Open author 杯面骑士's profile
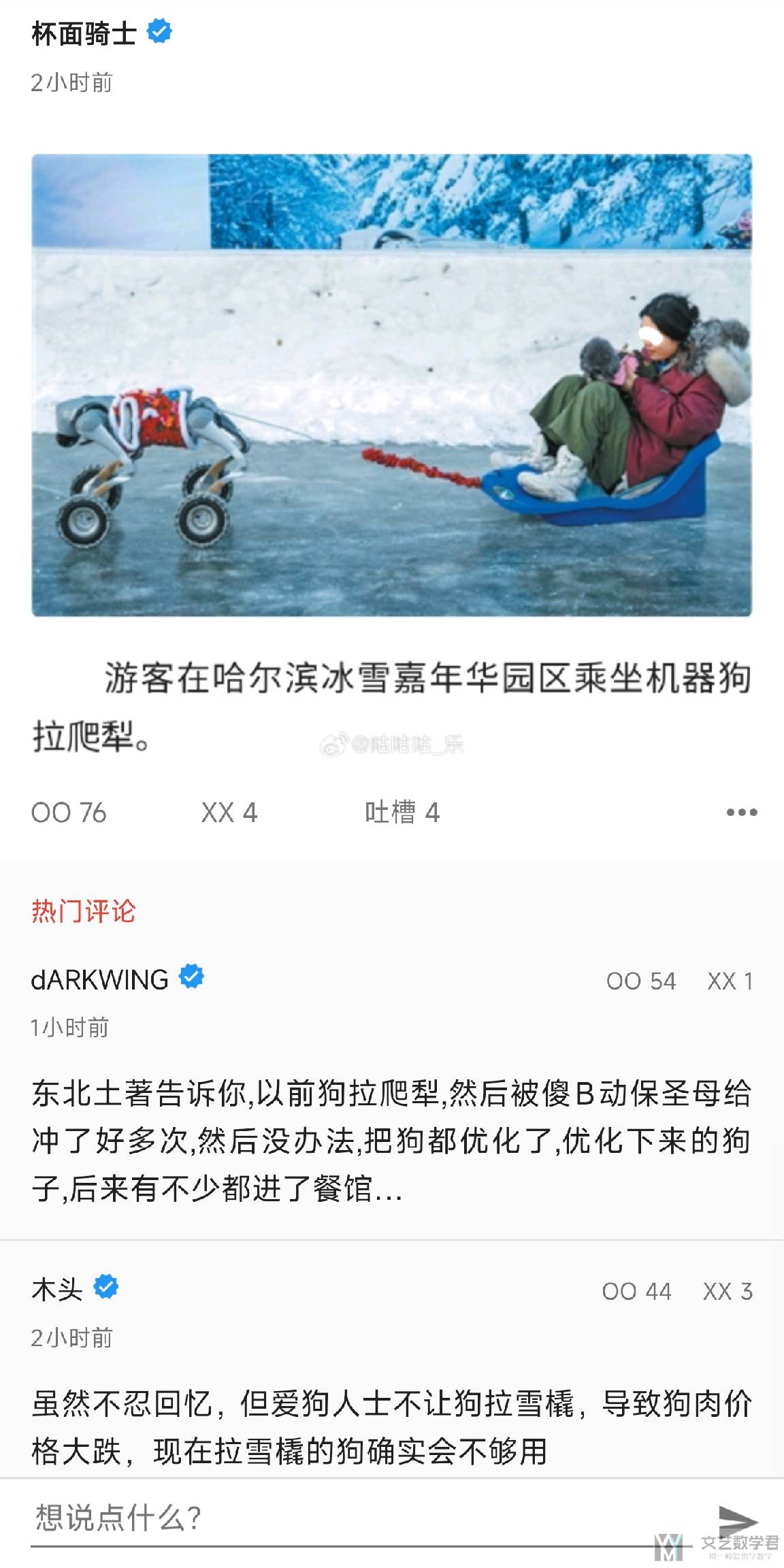Image resolution: width=784 pixels, height=1568 pixels. [84, 33]
